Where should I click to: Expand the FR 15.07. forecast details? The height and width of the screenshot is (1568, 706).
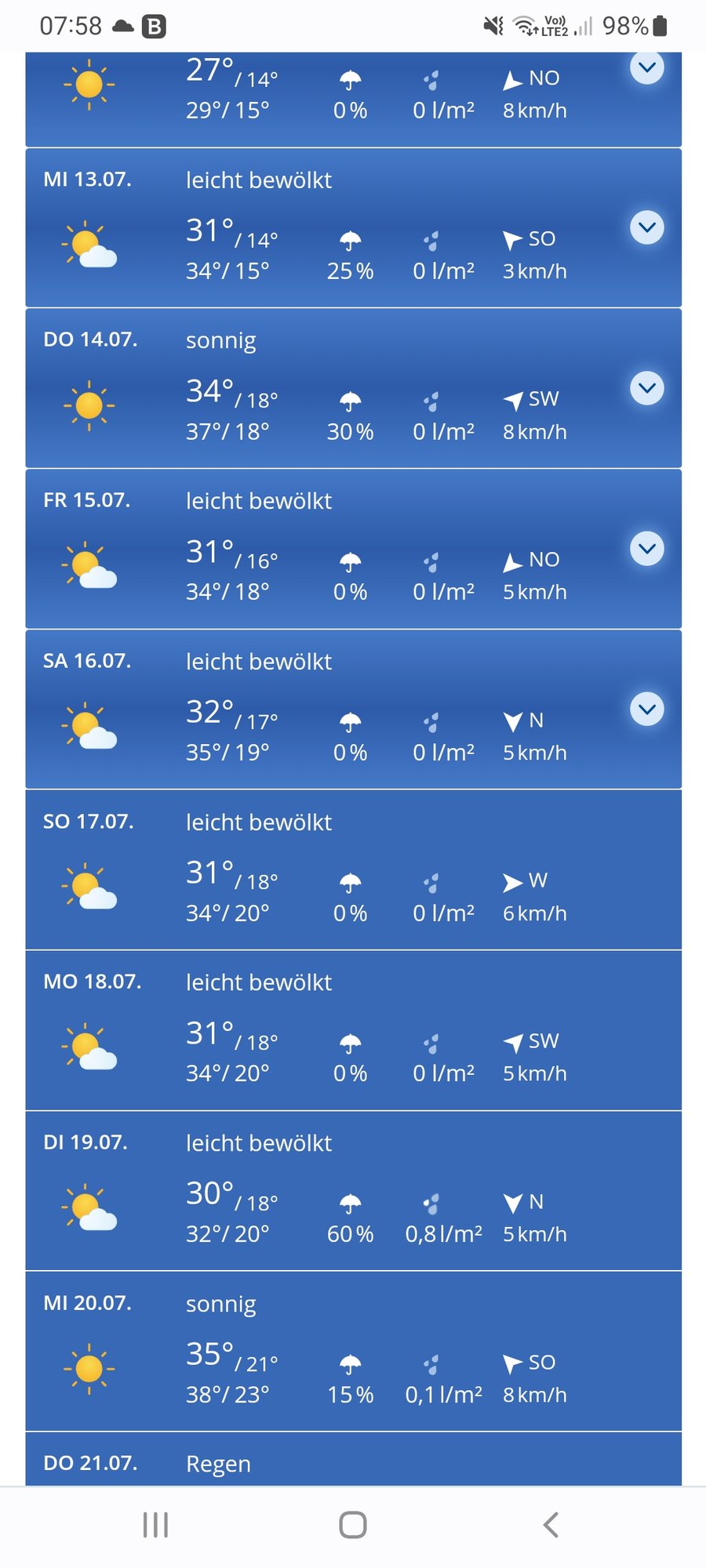(x=647, y=549)
